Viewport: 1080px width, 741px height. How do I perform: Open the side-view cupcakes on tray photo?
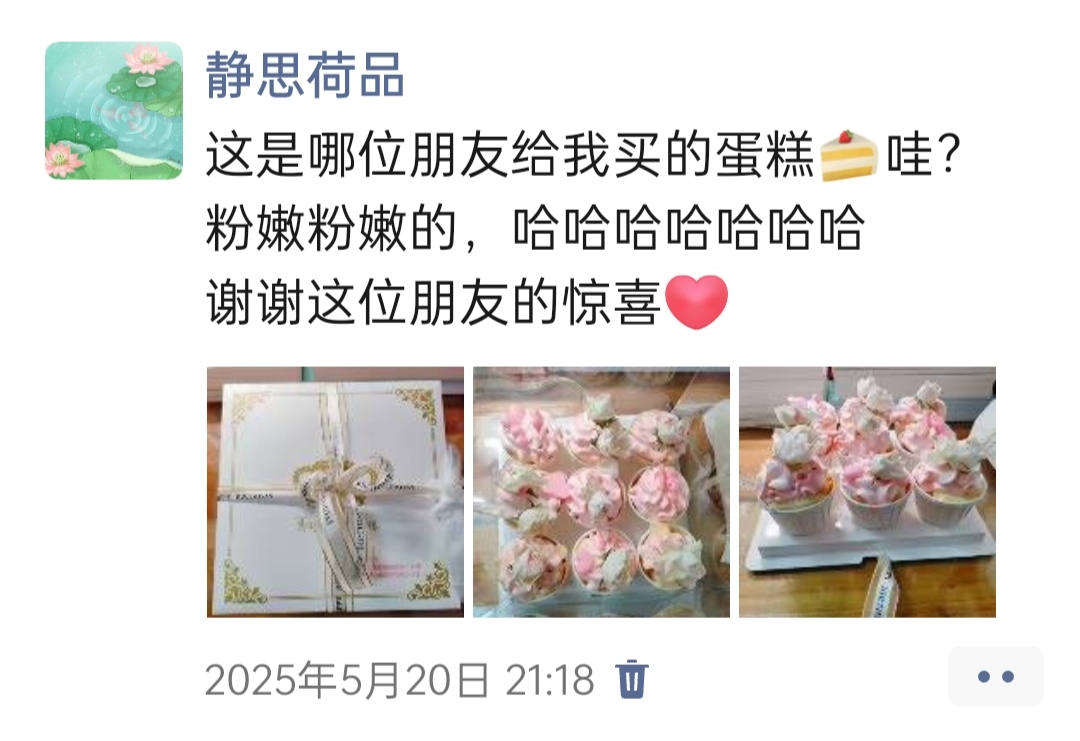tap(867, 491)
